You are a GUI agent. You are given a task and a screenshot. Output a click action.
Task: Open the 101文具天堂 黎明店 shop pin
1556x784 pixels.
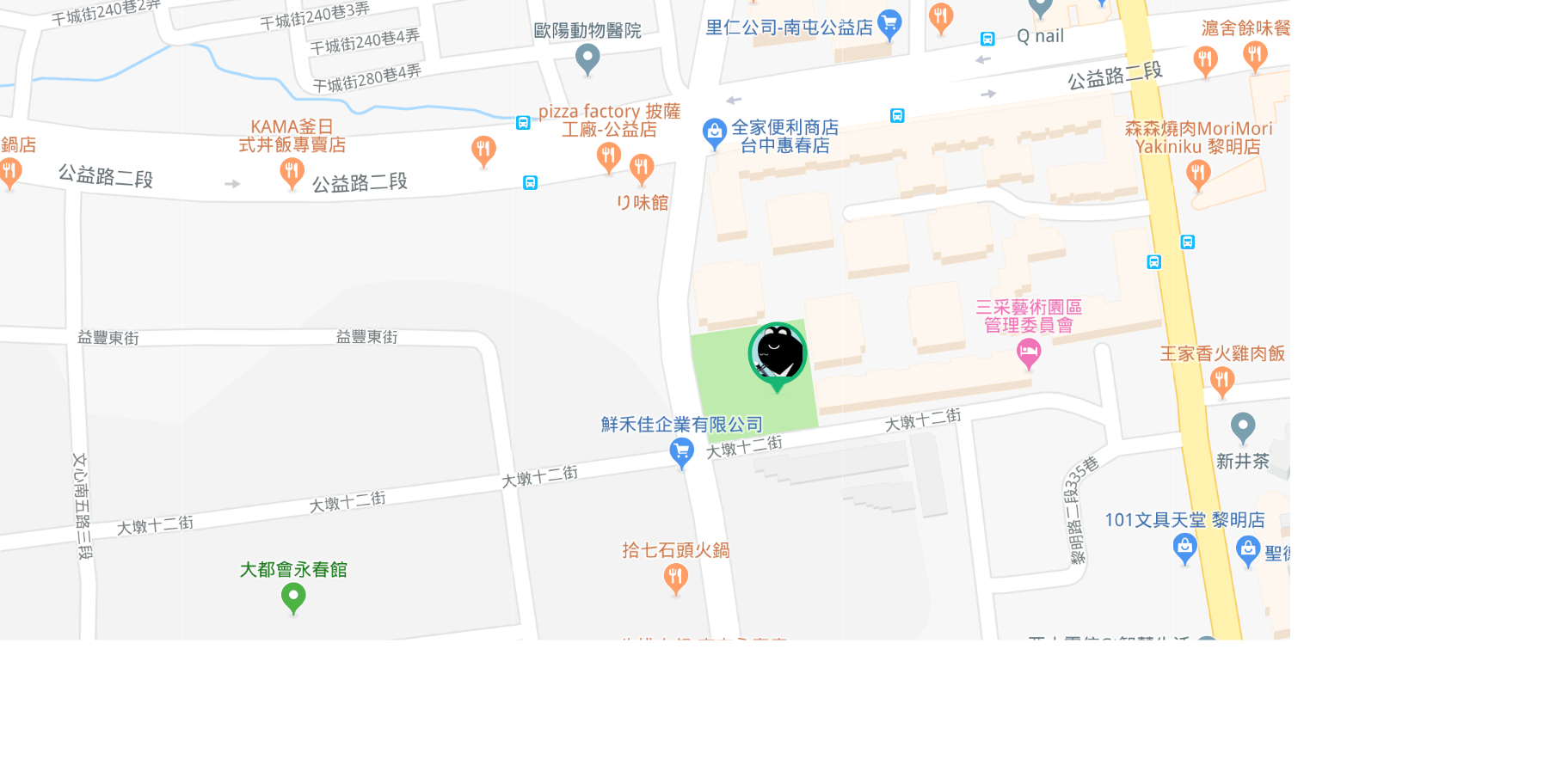click(1184, 547)
